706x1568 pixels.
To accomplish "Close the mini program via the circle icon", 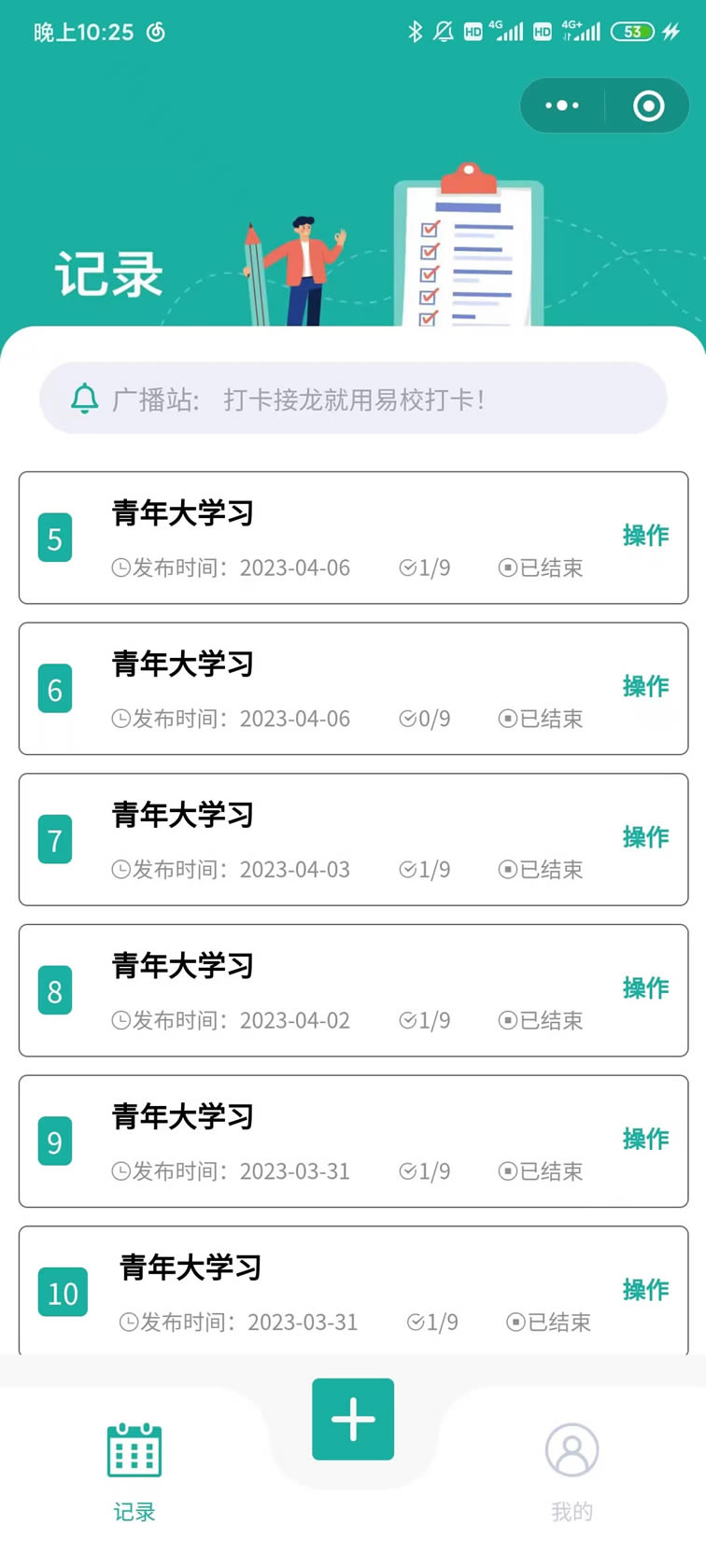I will (648, 105).
